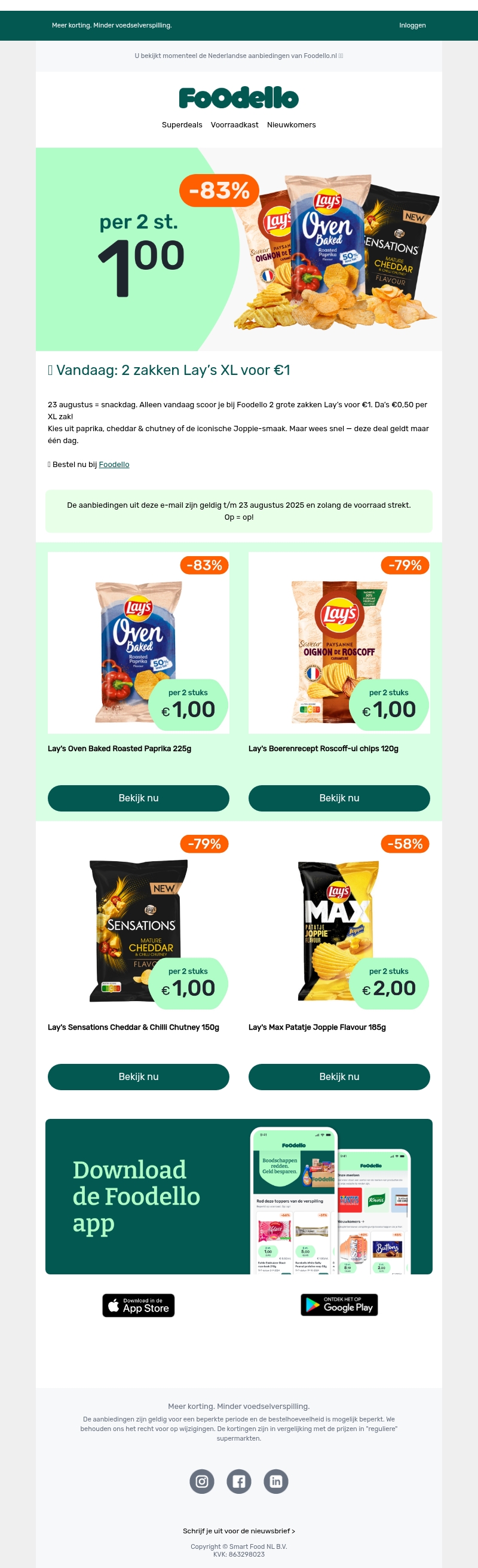Get the app from the App Store badge
Image resolution: width=478 pixels, height=1568 pixels.
(x=138, y=1305)
